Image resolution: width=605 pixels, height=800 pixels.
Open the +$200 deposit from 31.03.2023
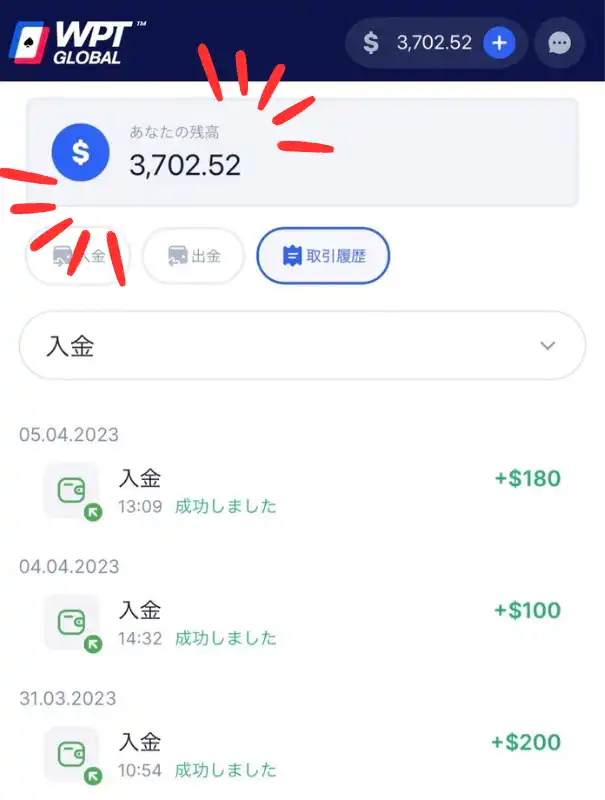[x=302, y=755]
